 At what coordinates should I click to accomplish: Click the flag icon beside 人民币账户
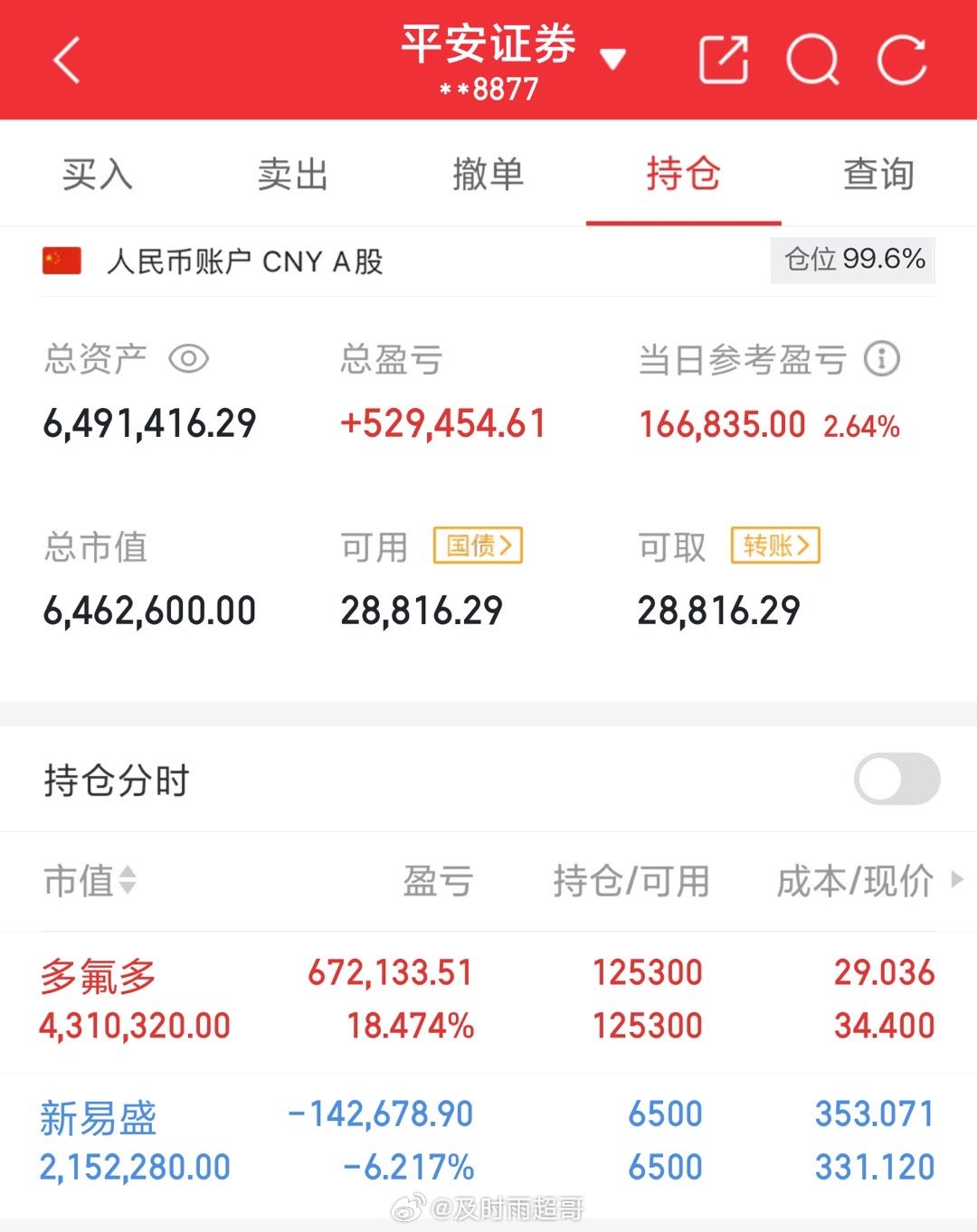(x=60, y=262)
